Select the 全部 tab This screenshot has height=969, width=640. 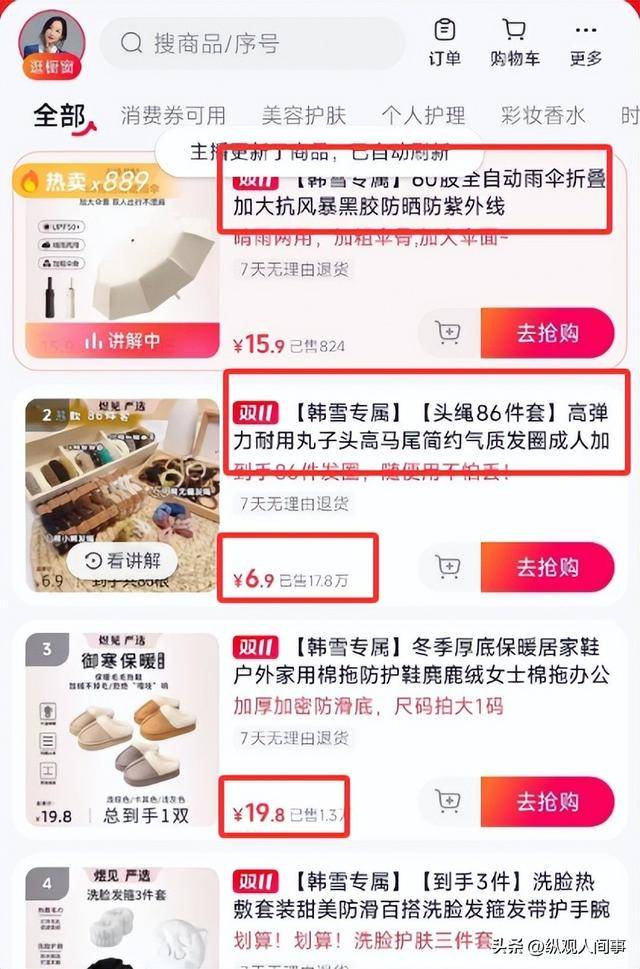pos(60,115)
